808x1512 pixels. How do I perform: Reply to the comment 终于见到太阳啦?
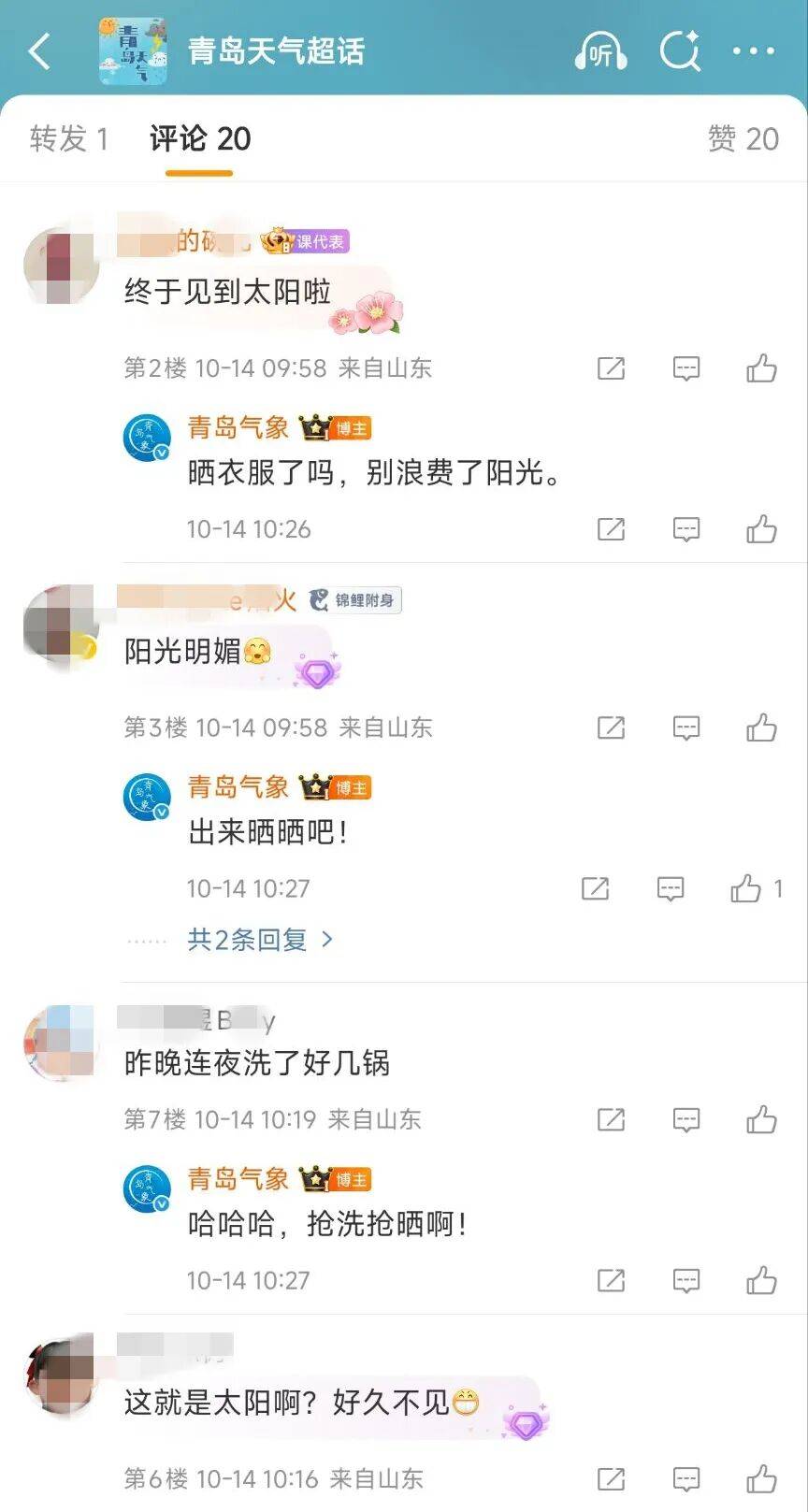tap(686, 368)
